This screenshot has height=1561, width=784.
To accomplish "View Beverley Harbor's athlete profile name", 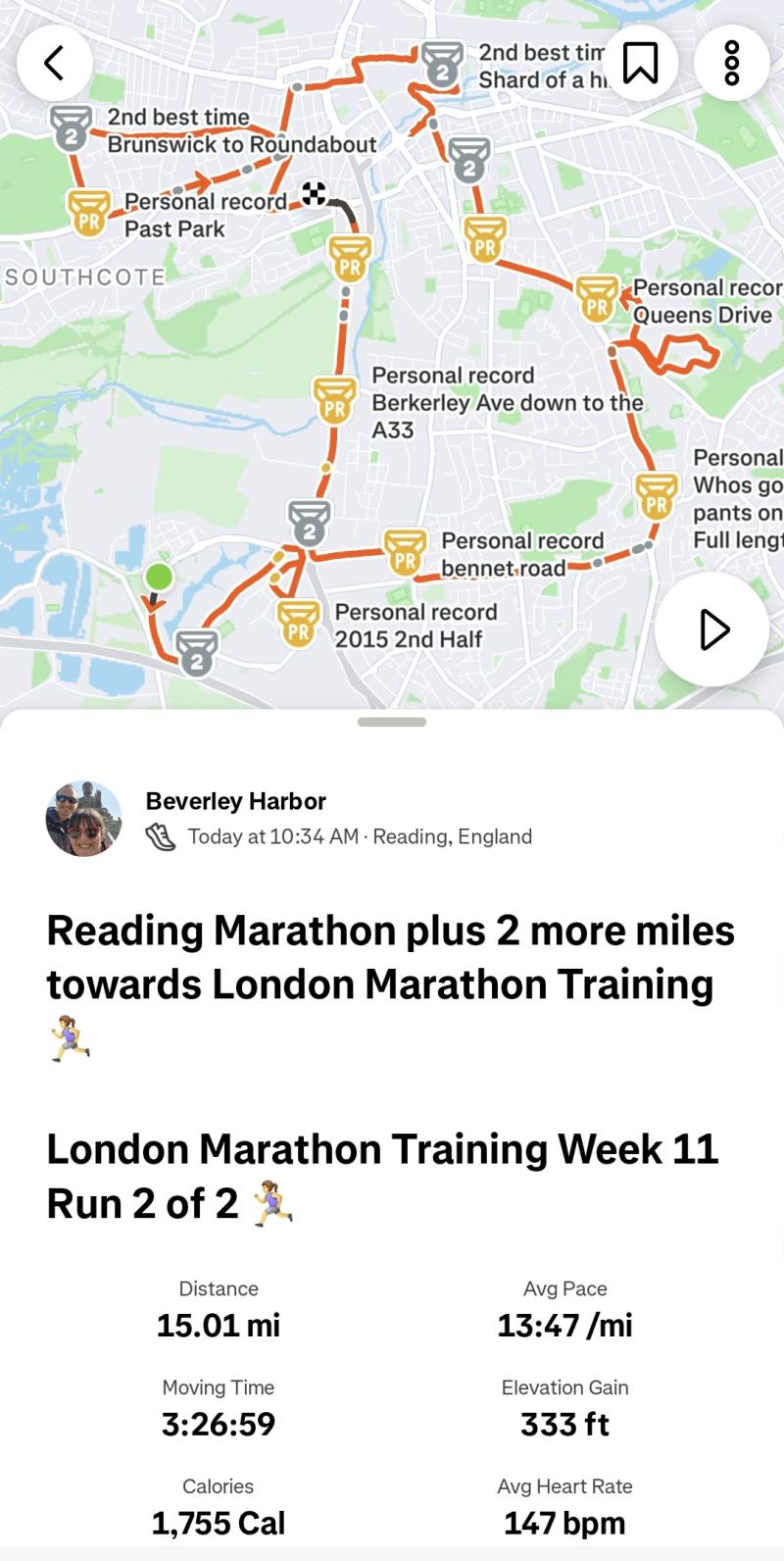I will click(x=235, y=801).
